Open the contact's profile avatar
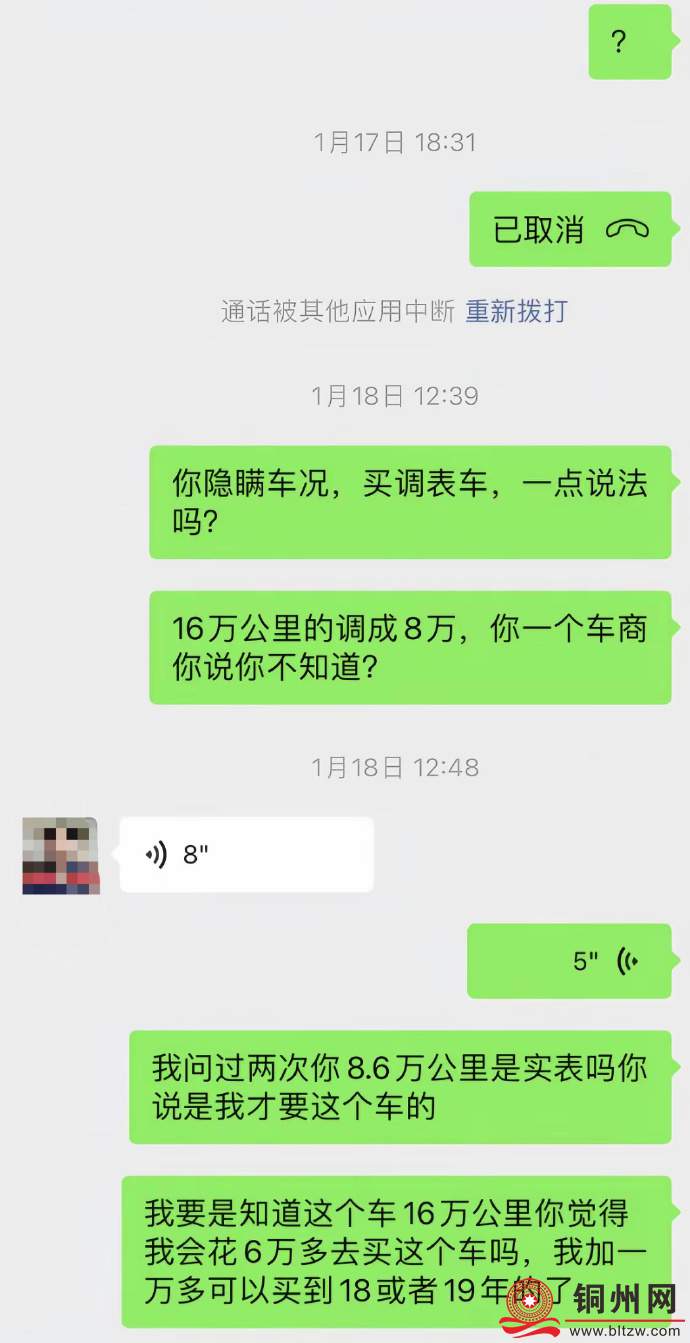Viewport: 690px width, 1343px height. pyautogui.click(x=60, y=855)
